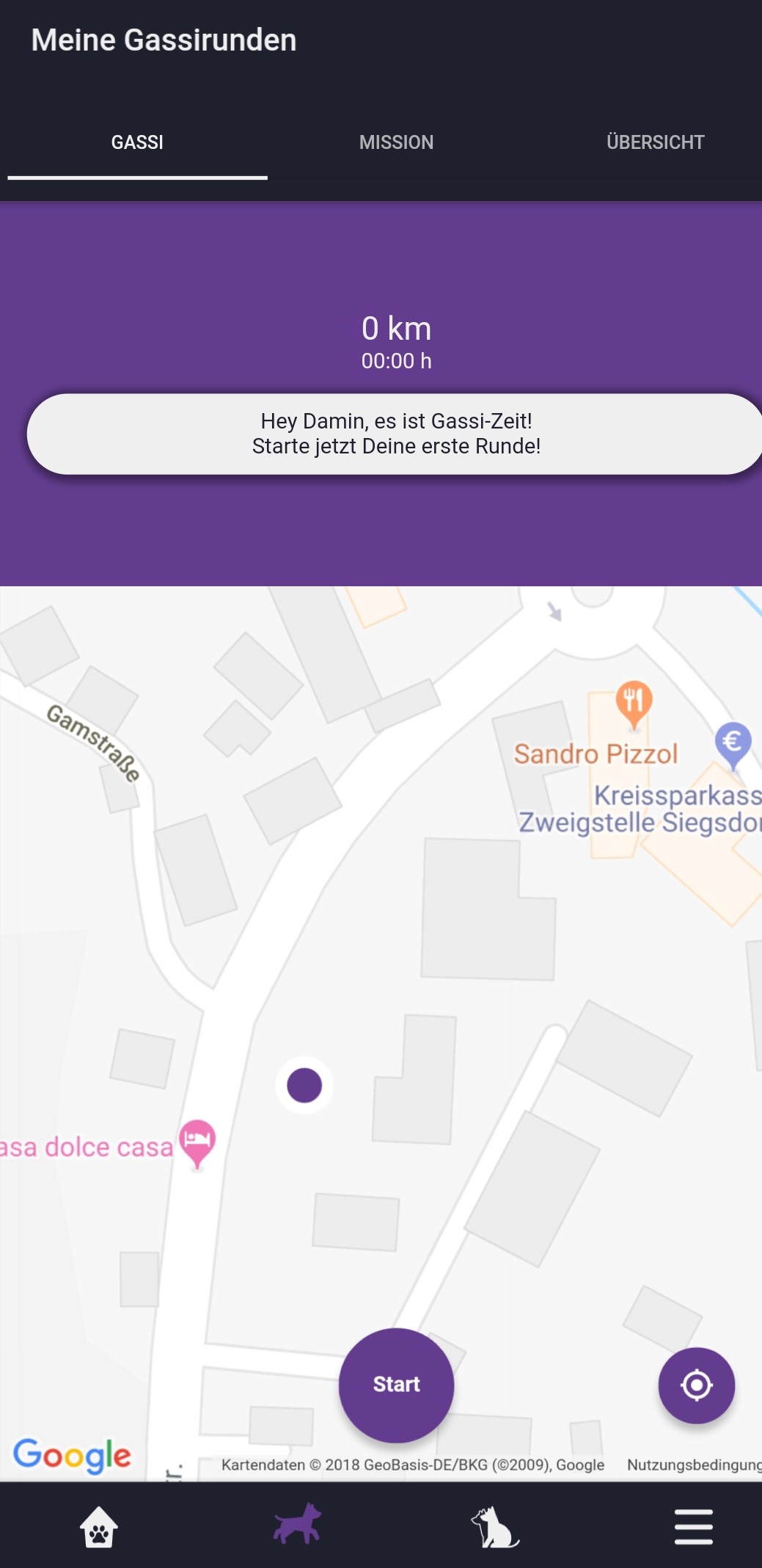Open the hamburger menu

693,1527
